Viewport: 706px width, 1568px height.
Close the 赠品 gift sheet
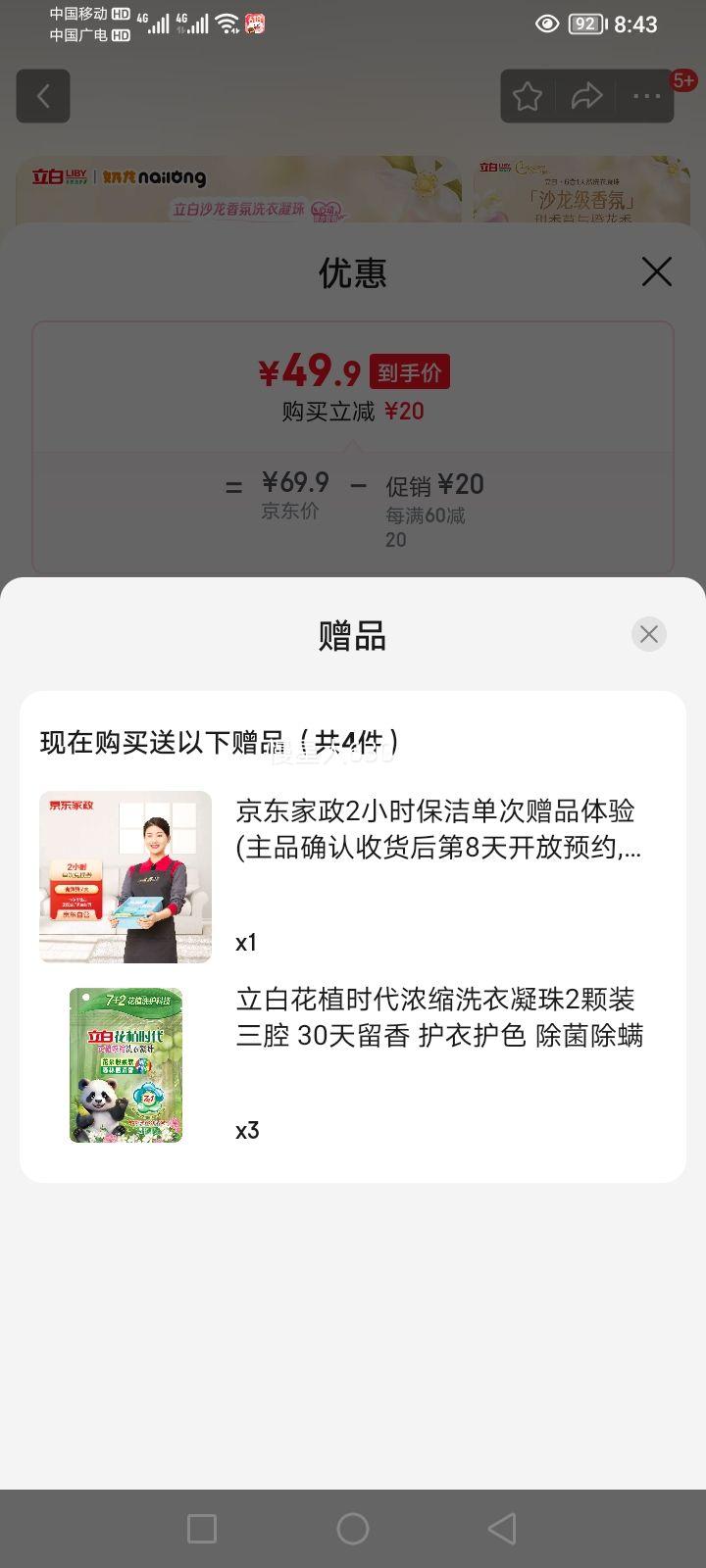click(648, 634)
